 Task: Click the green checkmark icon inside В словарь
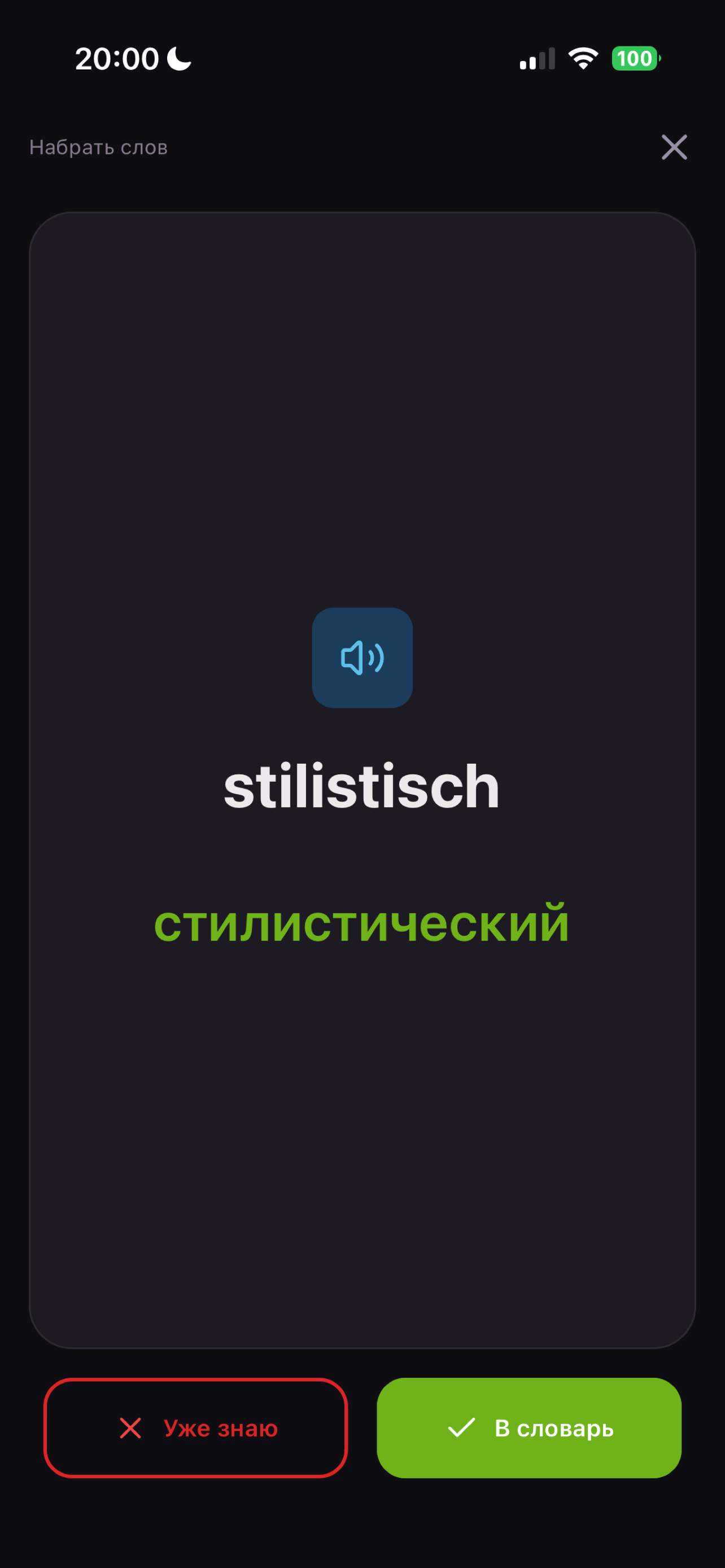coord(462,1427)
